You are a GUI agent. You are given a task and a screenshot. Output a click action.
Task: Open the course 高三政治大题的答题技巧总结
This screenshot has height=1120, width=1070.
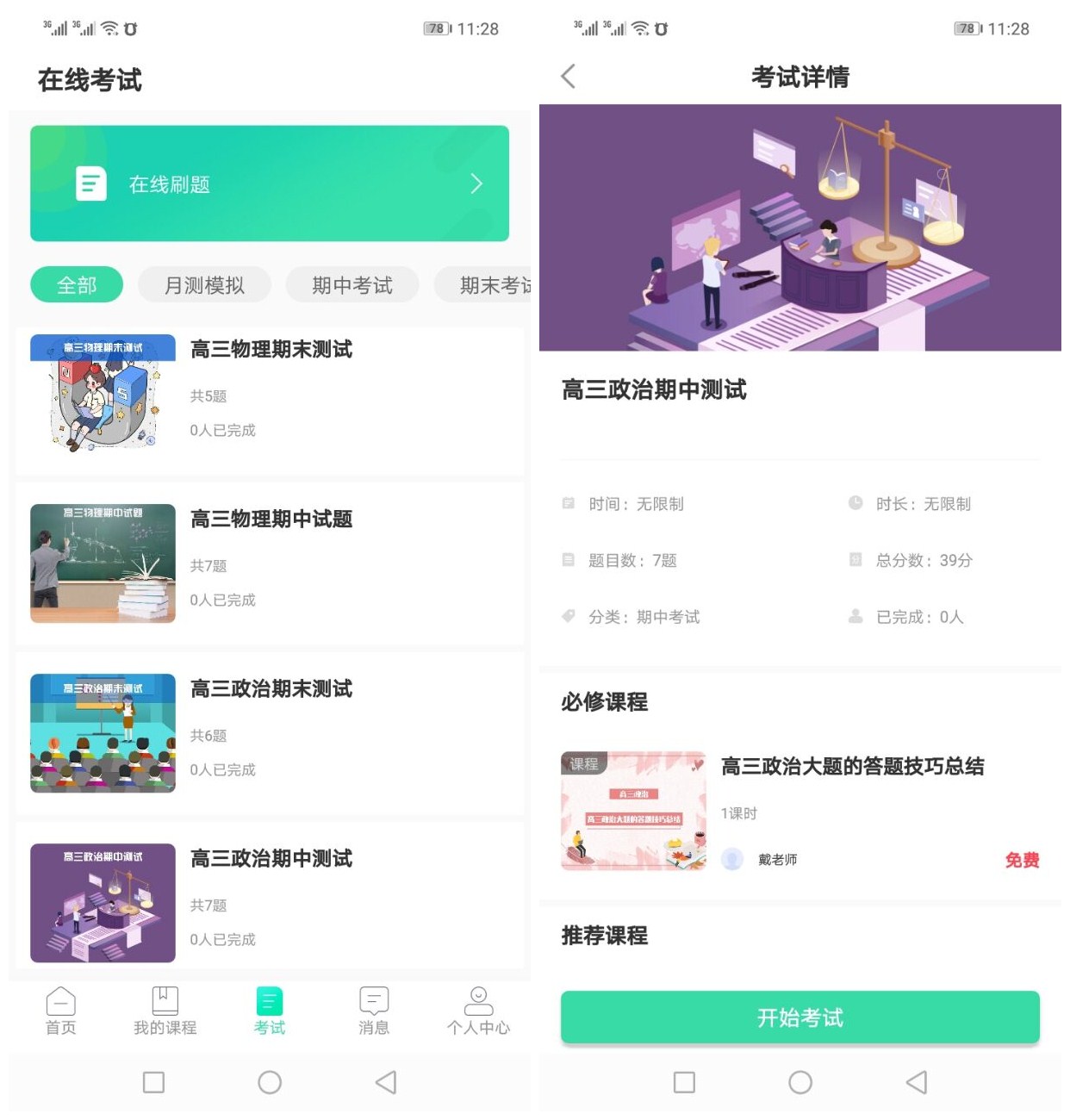(x=851, y=767)
